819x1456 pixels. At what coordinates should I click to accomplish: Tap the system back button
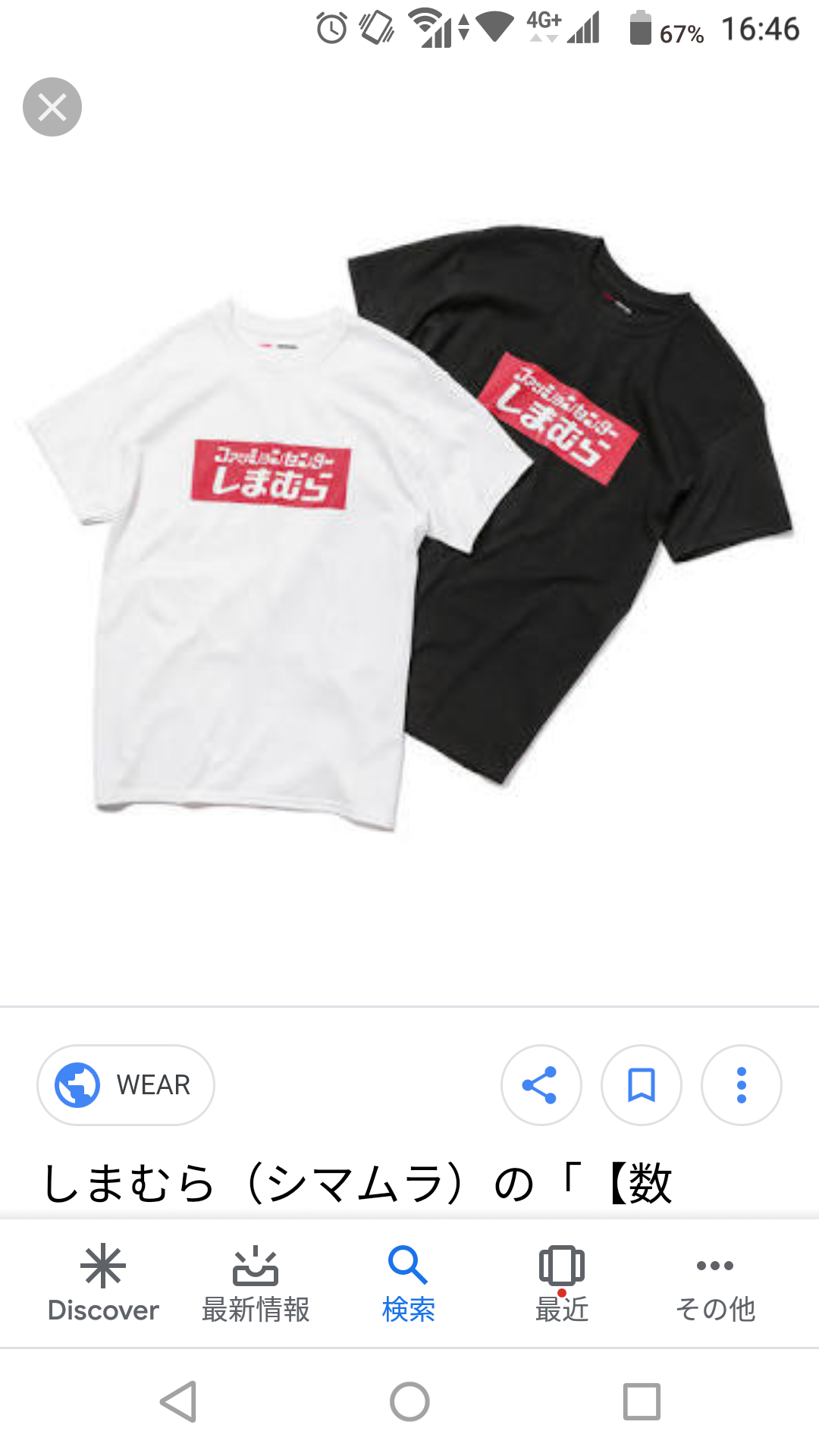coord(179,1401)
